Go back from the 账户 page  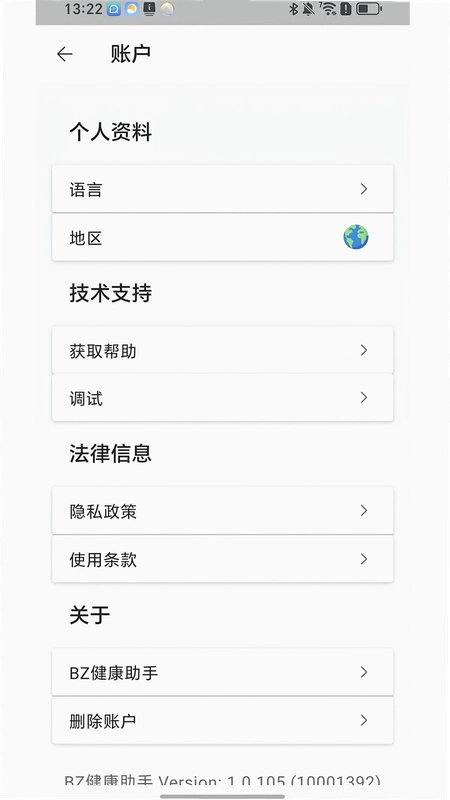click(x=65, y=54)
